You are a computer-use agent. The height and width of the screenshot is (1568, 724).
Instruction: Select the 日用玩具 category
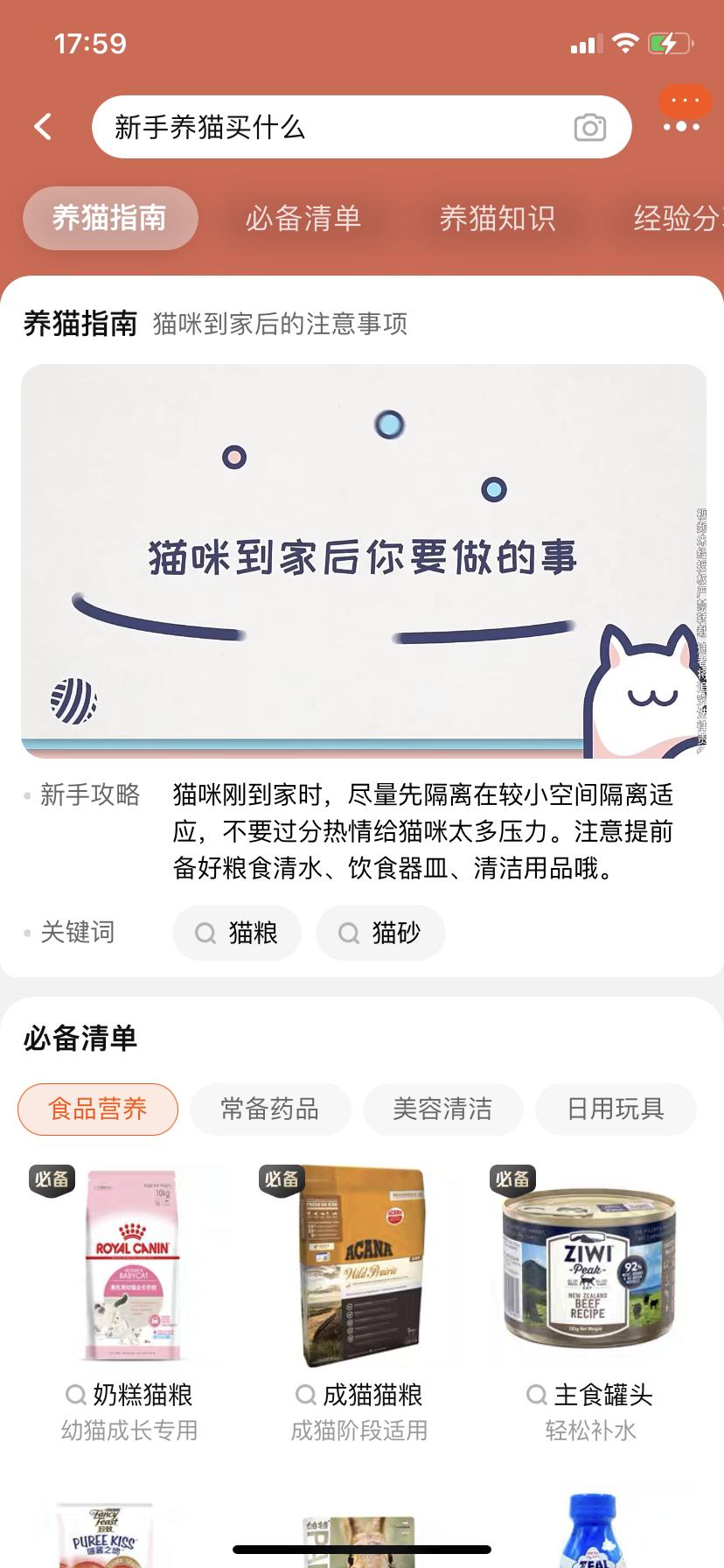[x=616, y=1109]
